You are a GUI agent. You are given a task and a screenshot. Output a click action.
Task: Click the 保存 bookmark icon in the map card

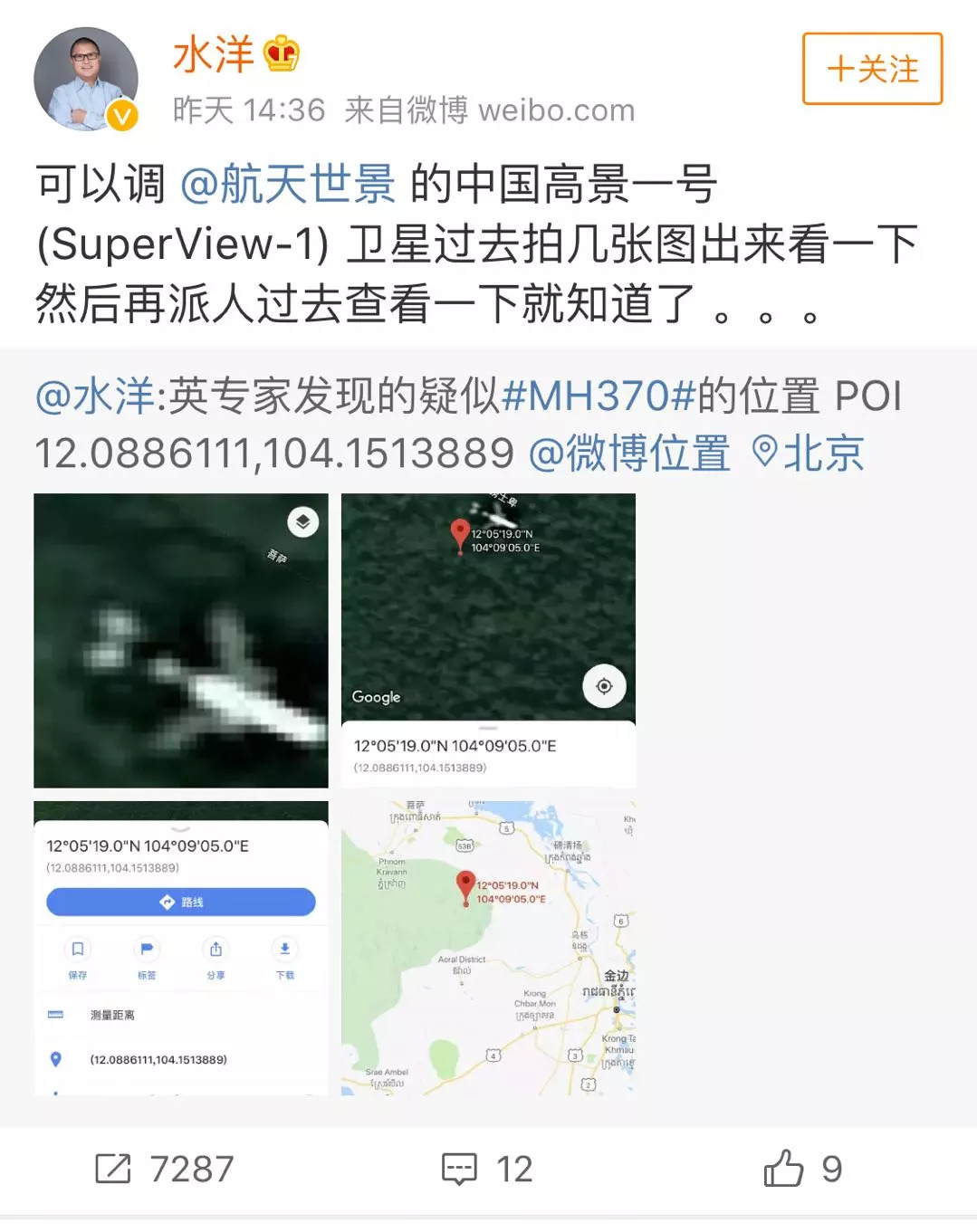click(x=78, y=950)
